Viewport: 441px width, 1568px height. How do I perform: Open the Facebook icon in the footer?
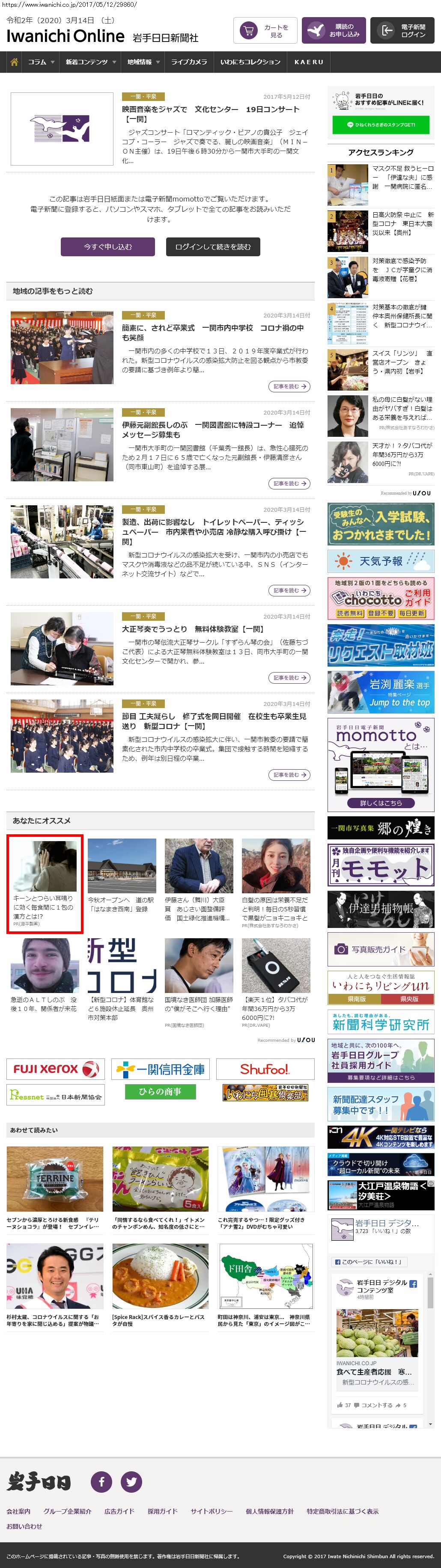coord(101,1481)
